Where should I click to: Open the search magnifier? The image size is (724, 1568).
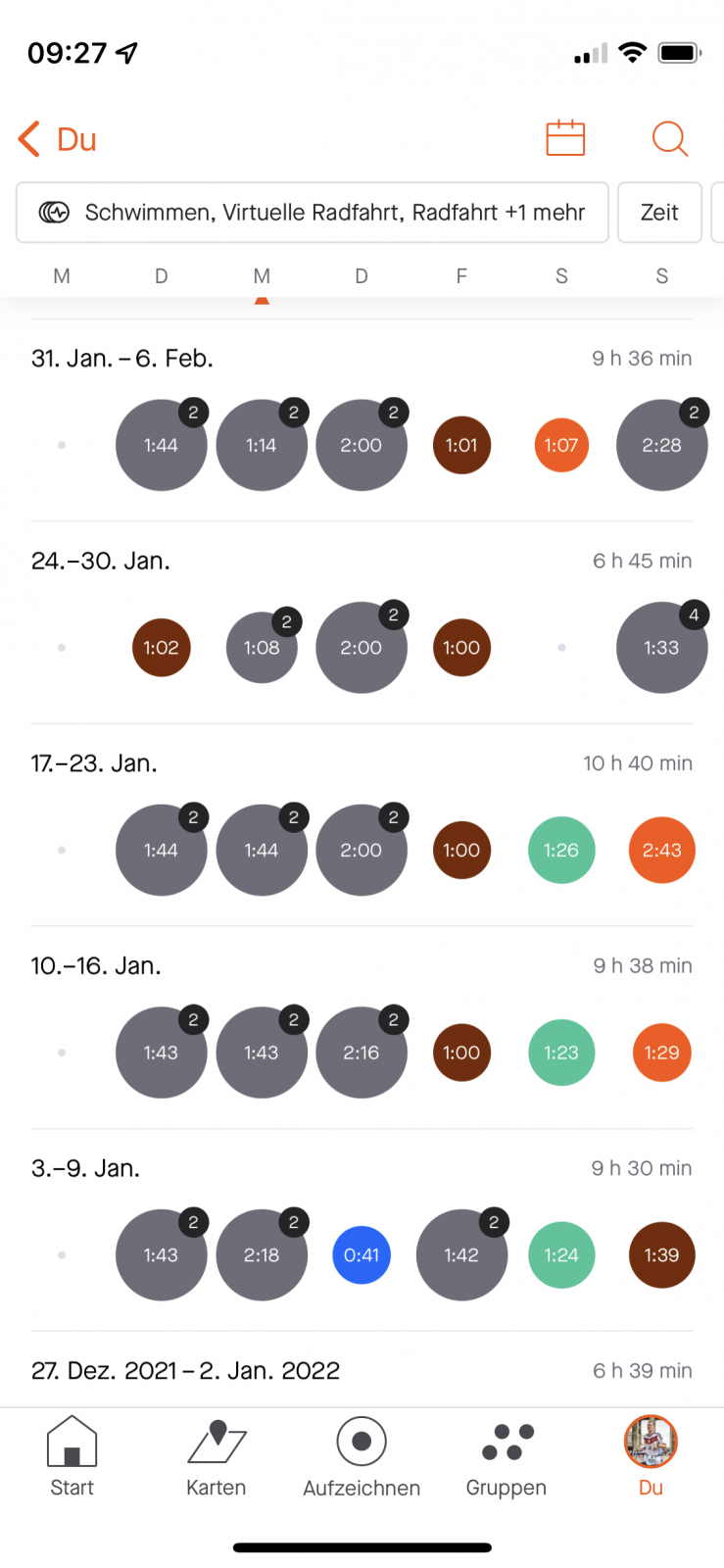(x=670, y=138)
